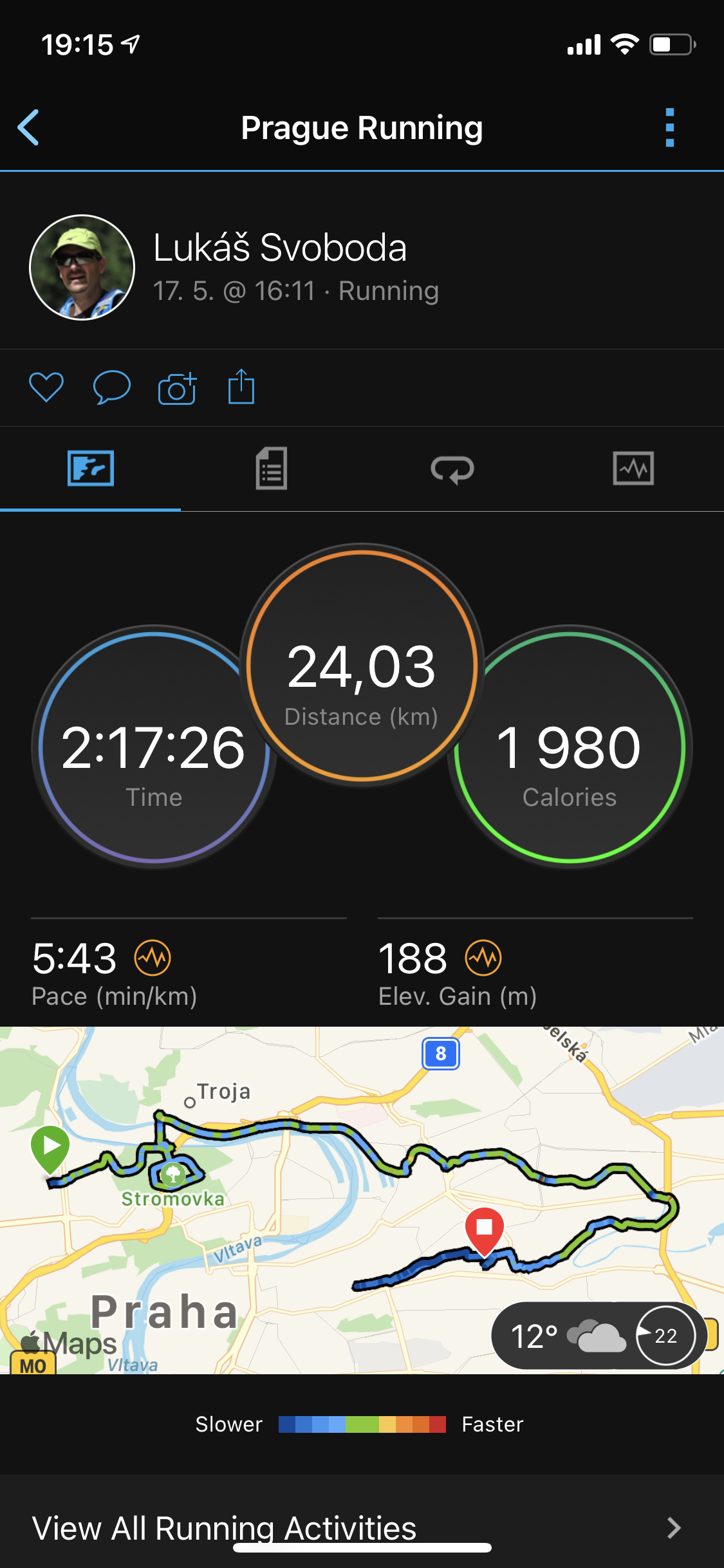Viewport: 724px width, 1568px height.
Task: Open Lukáš Svoboda's profile picture
Action: click(82, 267)
